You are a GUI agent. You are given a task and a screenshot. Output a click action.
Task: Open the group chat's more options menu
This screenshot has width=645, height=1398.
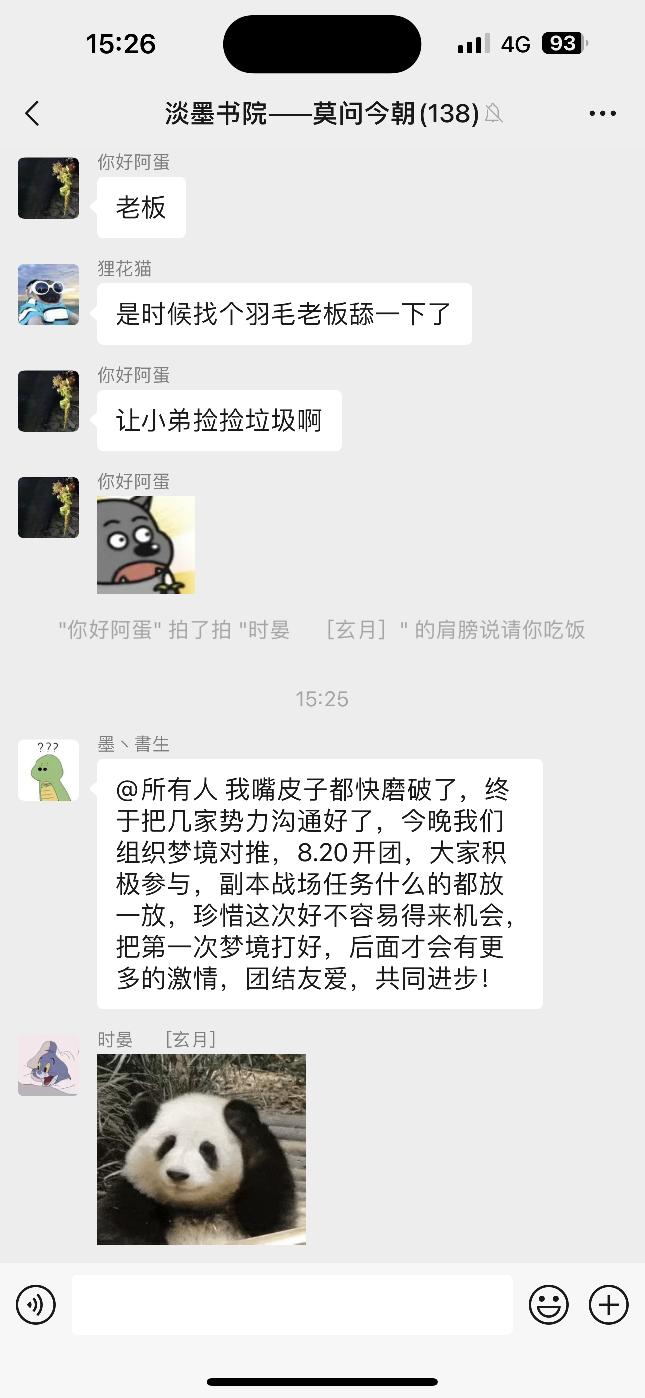(x=603, y=114)
